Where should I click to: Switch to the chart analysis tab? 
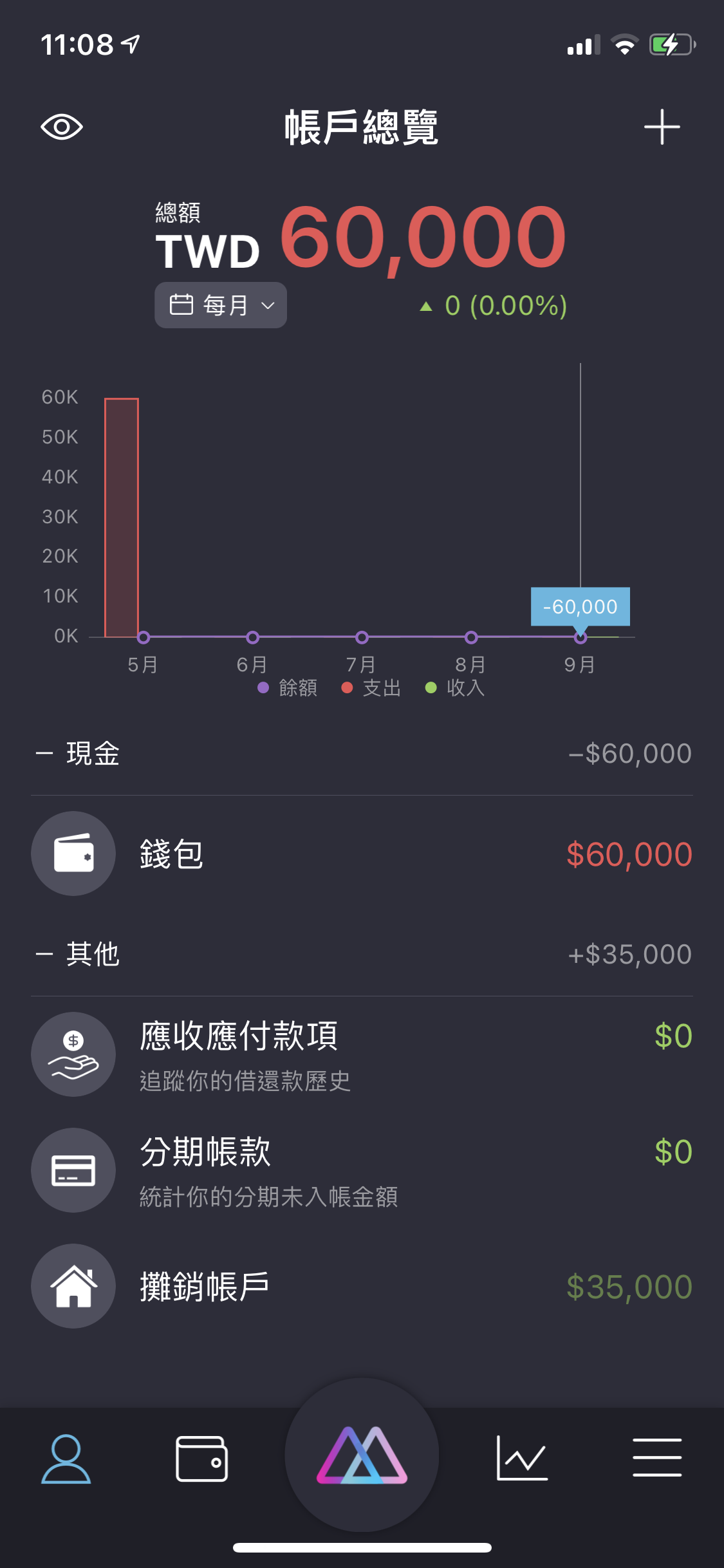[x=522, y=1459]
